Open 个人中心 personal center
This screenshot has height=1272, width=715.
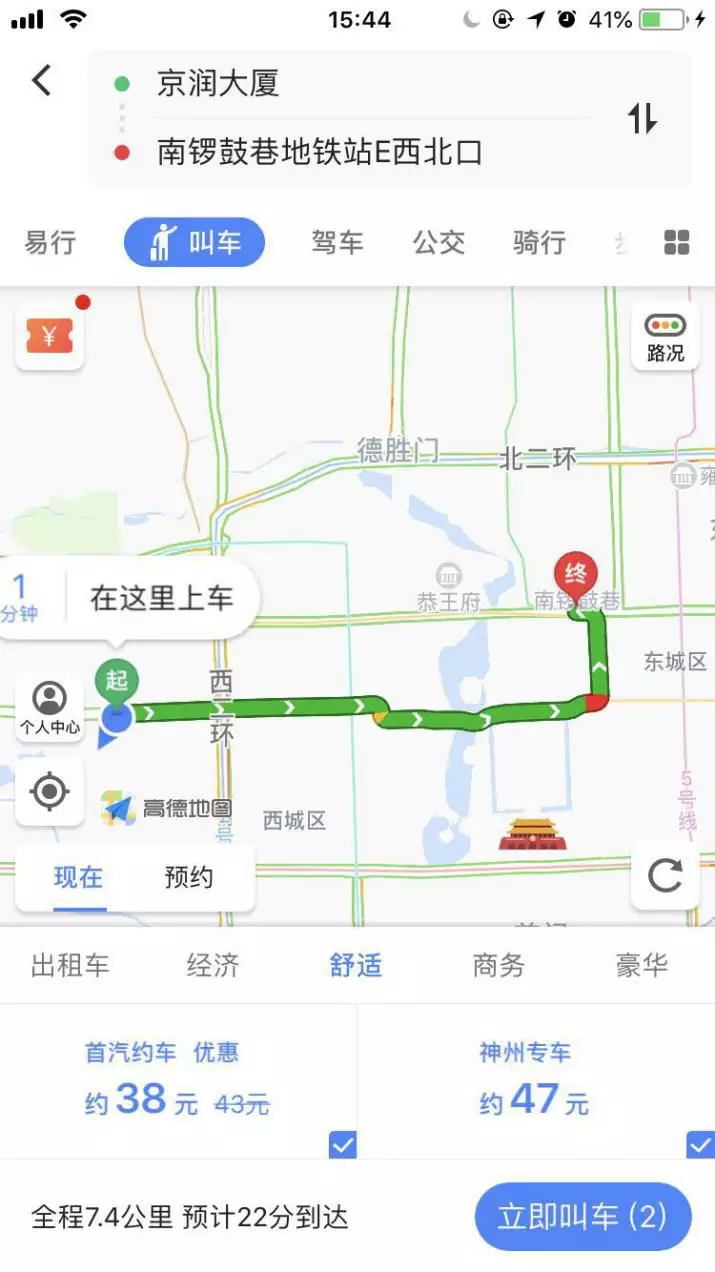point(49,708)
